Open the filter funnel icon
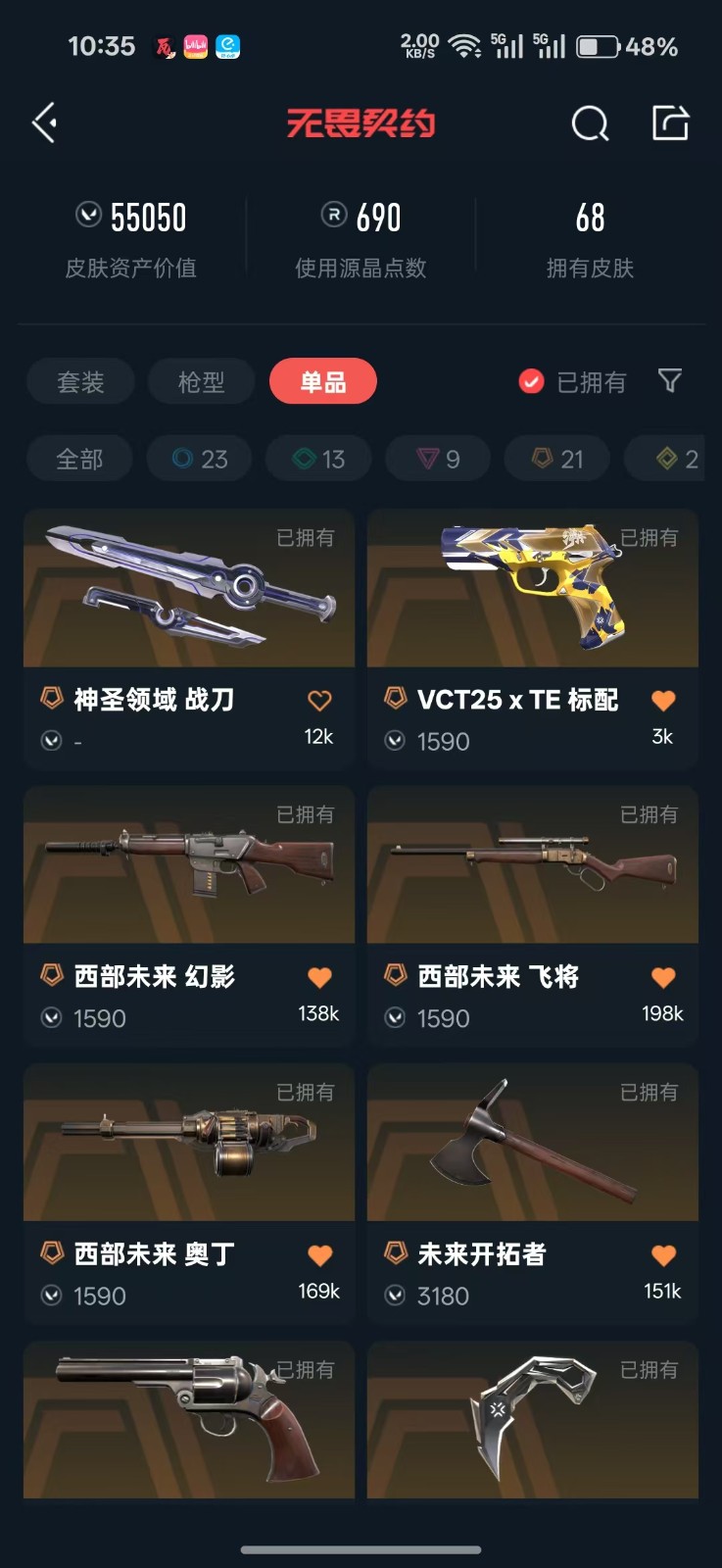This screenshot has width=722, height=1568. click(x=670, y=380)
